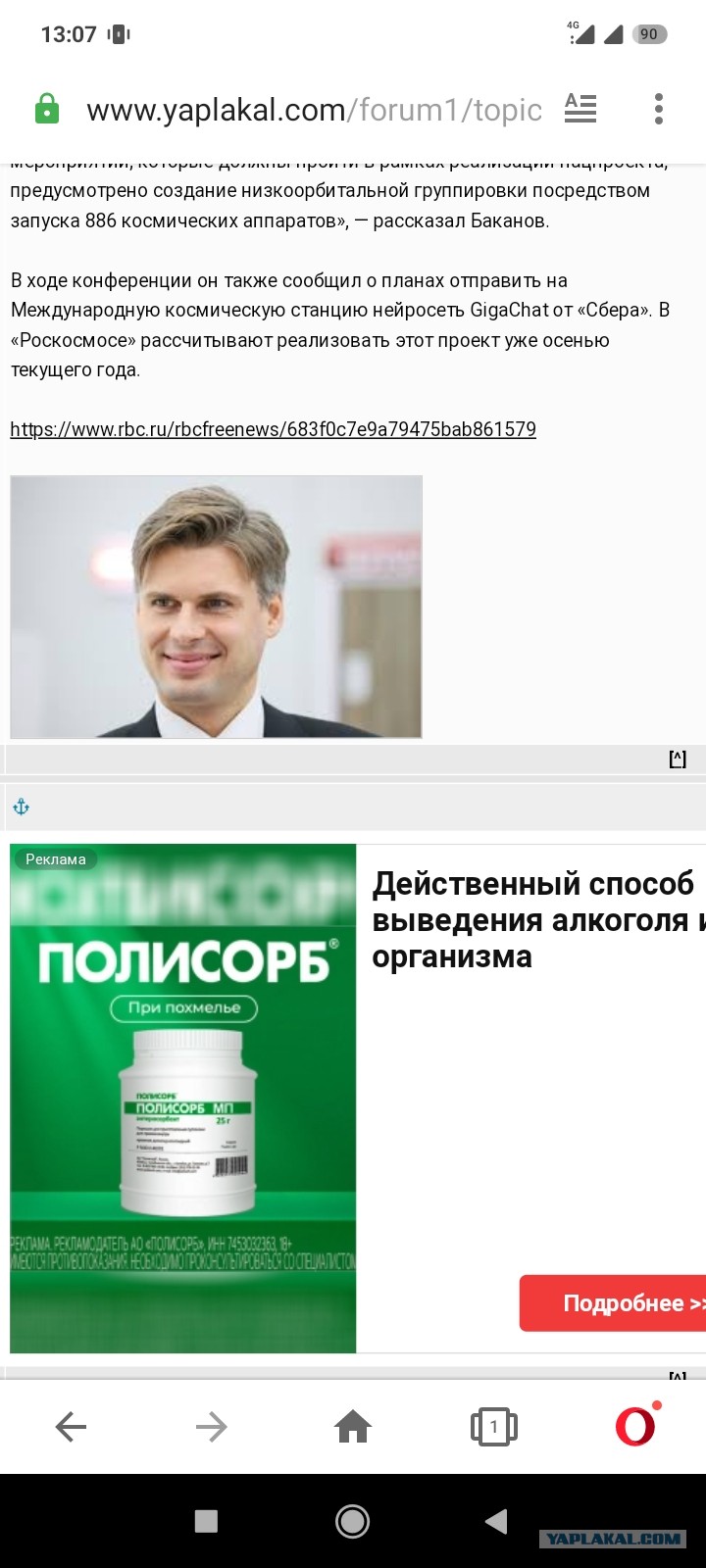Screen dimensions: 706x1568
Task: Open the browser overflow menu
Action: point(659,109)
